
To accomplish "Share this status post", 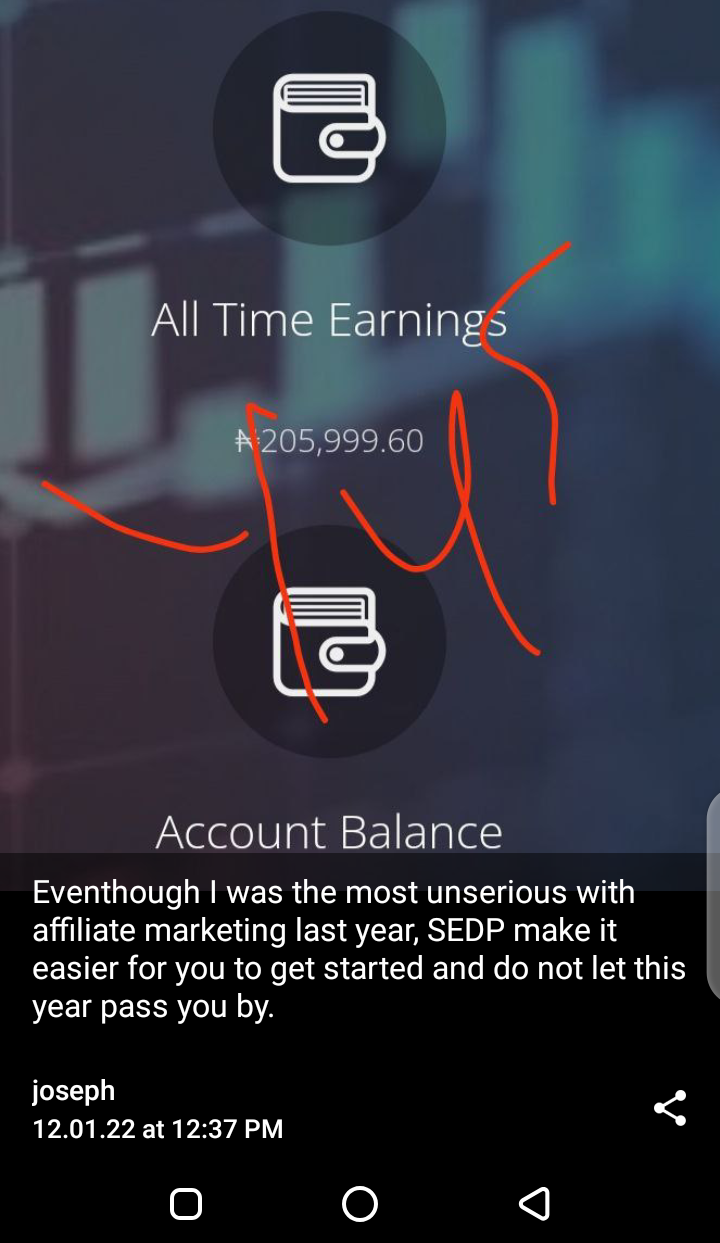I will point(669,1108).
